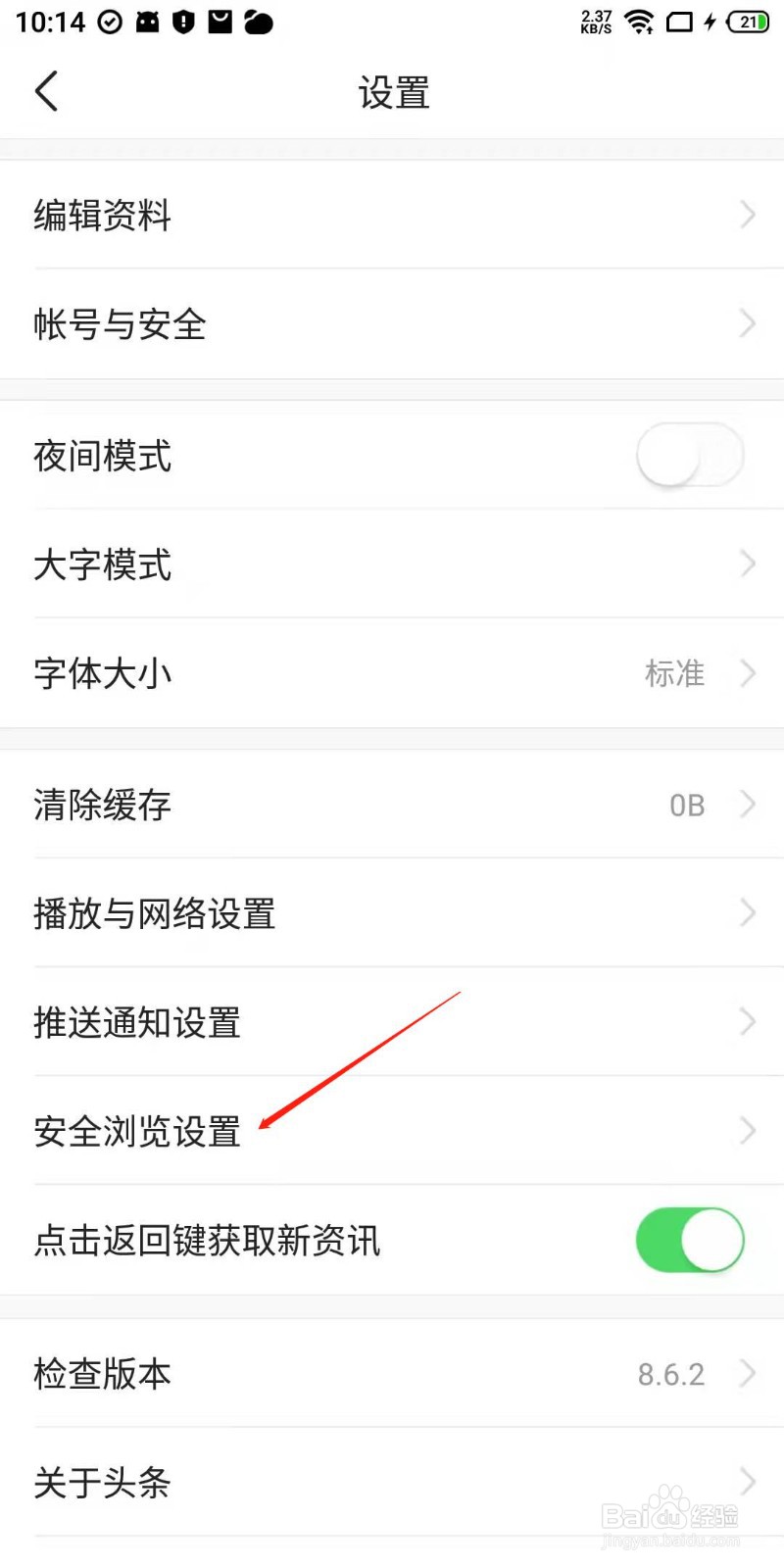The image size is (784, 1568).
Task: Tap 清除缓存 to clear the cache
Action: 392,805
